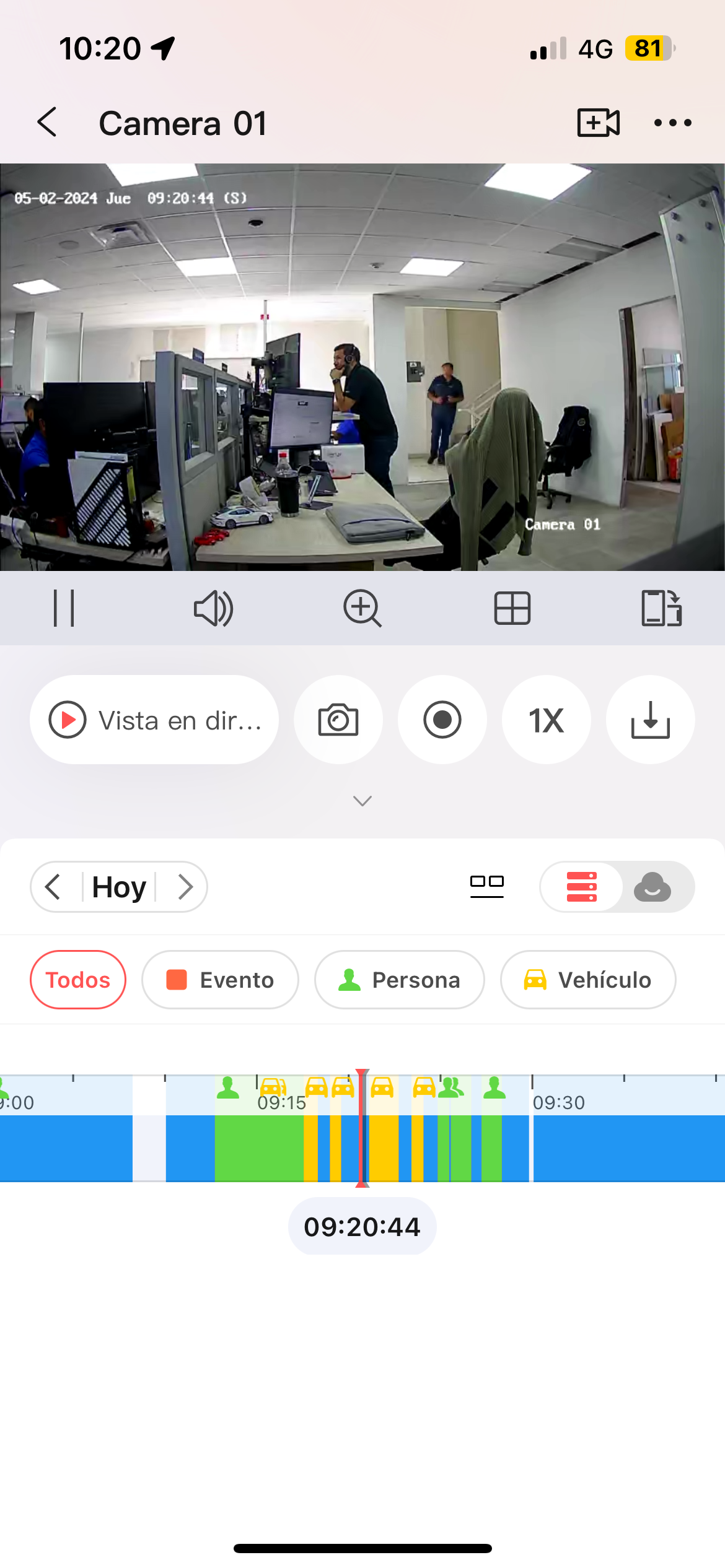Take a snapshot with the camera icon
The width and height of the screenshot is (725, 1568).
click(x=338, y=720)
